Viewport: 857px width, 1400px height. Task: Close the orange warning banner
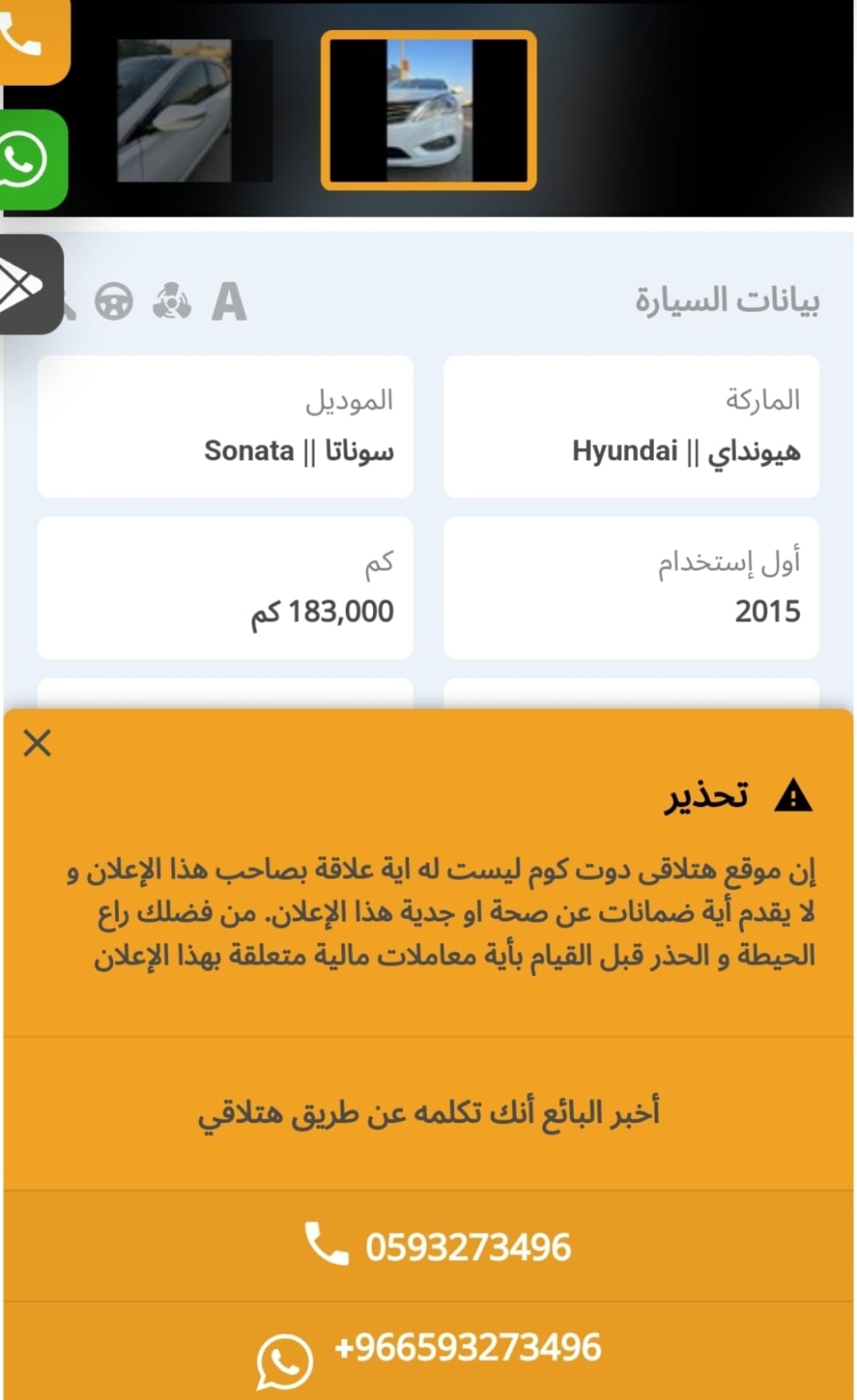(x=37, y=744)
